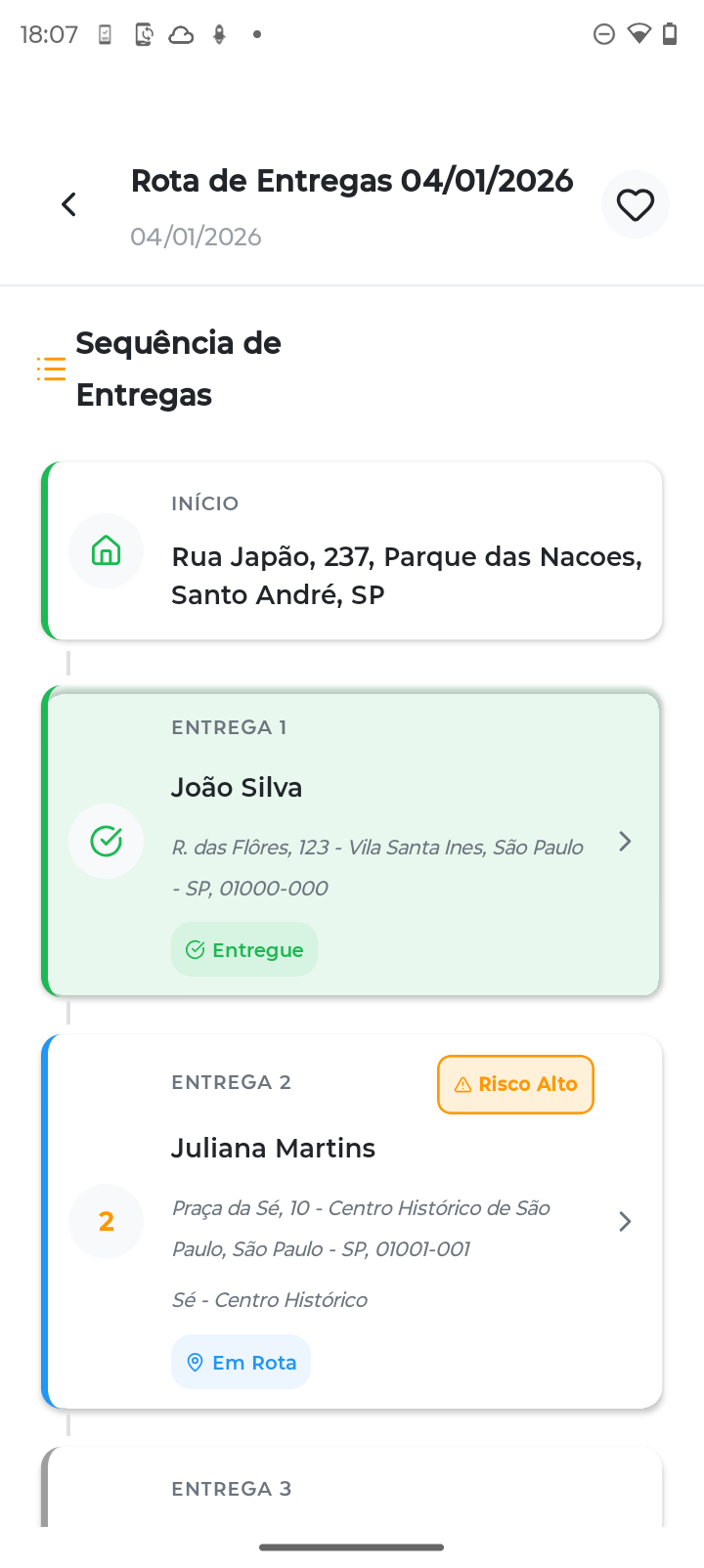The height and width of the screenshot is (1568, 704).
Task: Tap the orange list icon beside Sequência de Entregas
Action: click(50, 369)
